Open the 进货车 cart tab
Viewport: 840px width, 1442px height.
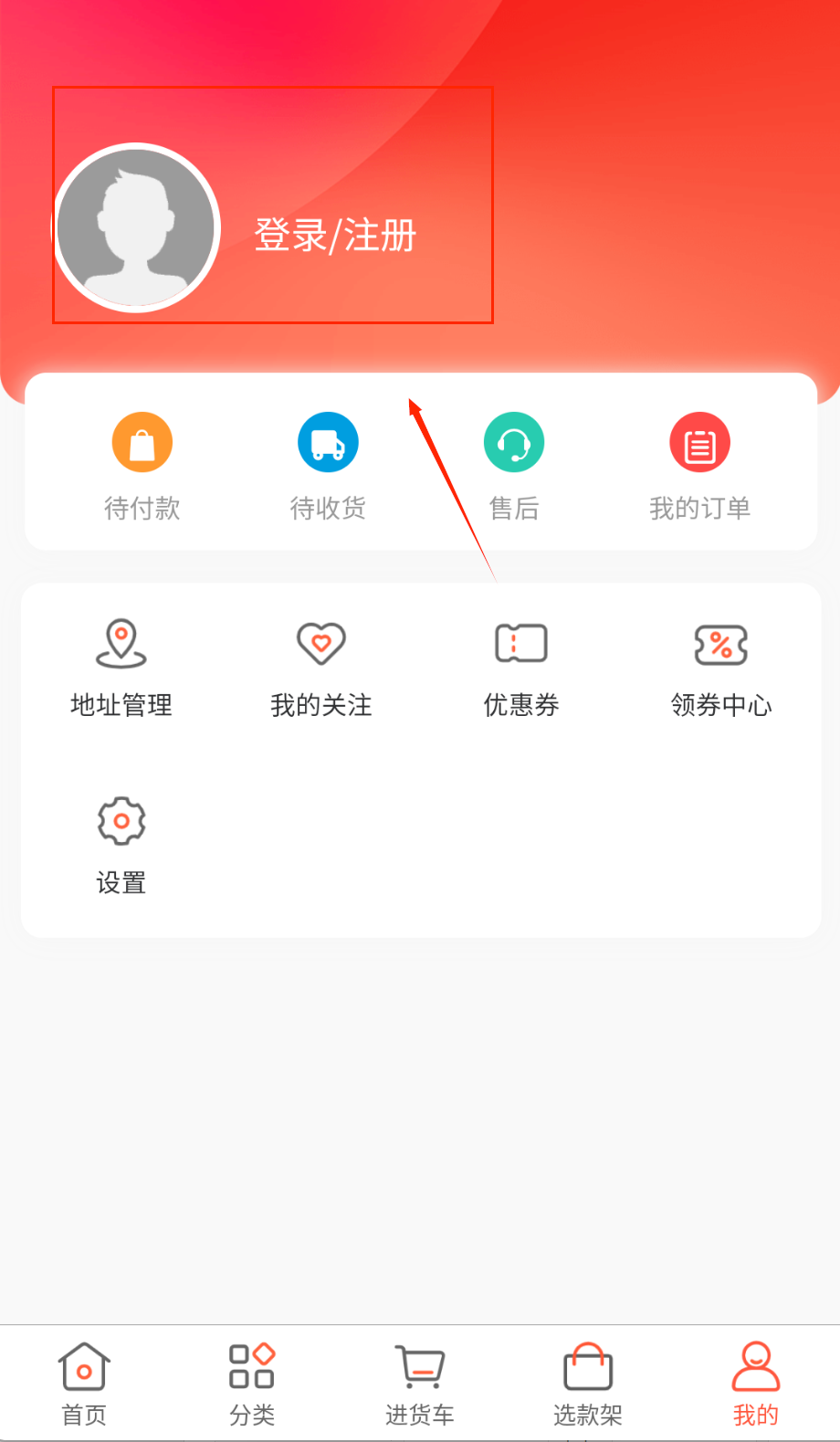click(x=420, y=1384)
